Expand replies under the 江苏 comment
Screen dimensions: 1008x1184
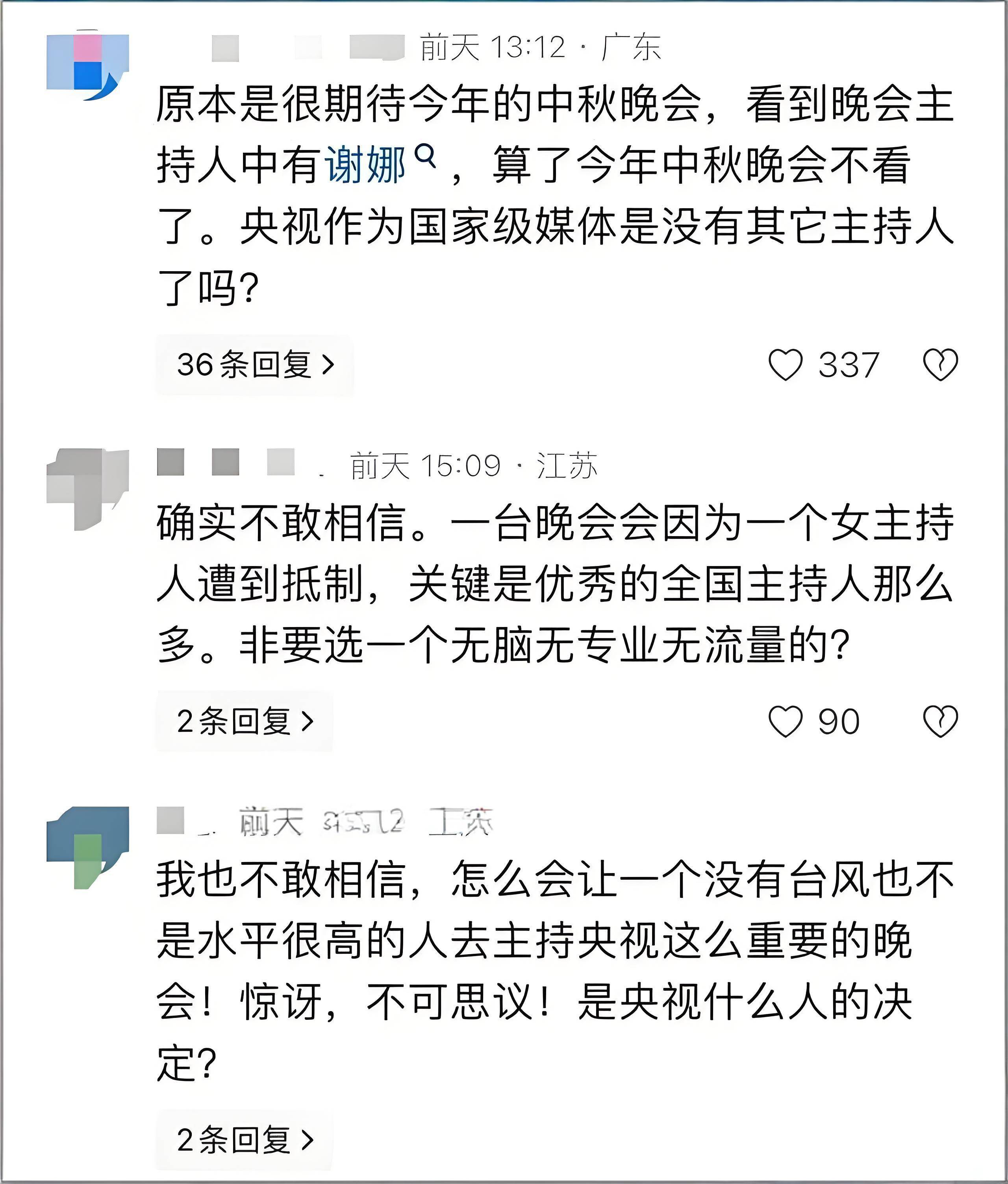(x=245, y=721)
